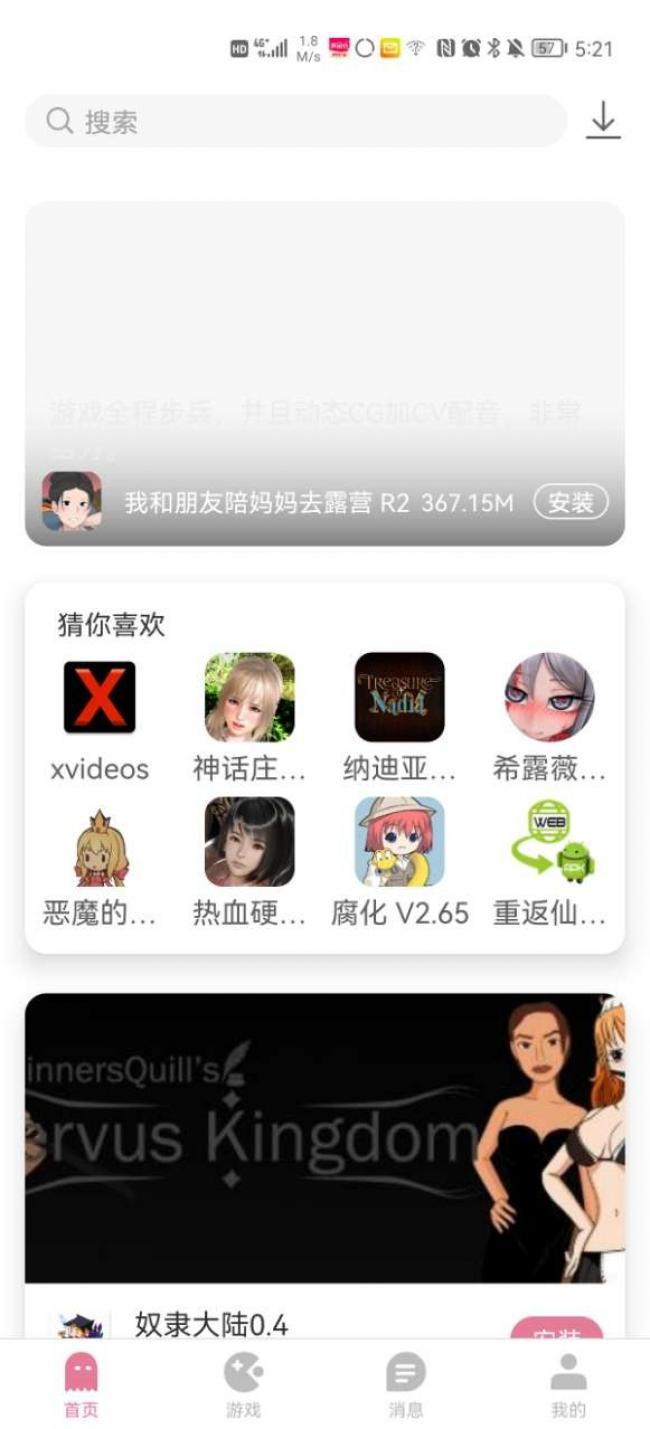Open the xvideos app tile
The width and height of the screenshot is (650, 1429).
pyautogui.click(x=99, y=698)
